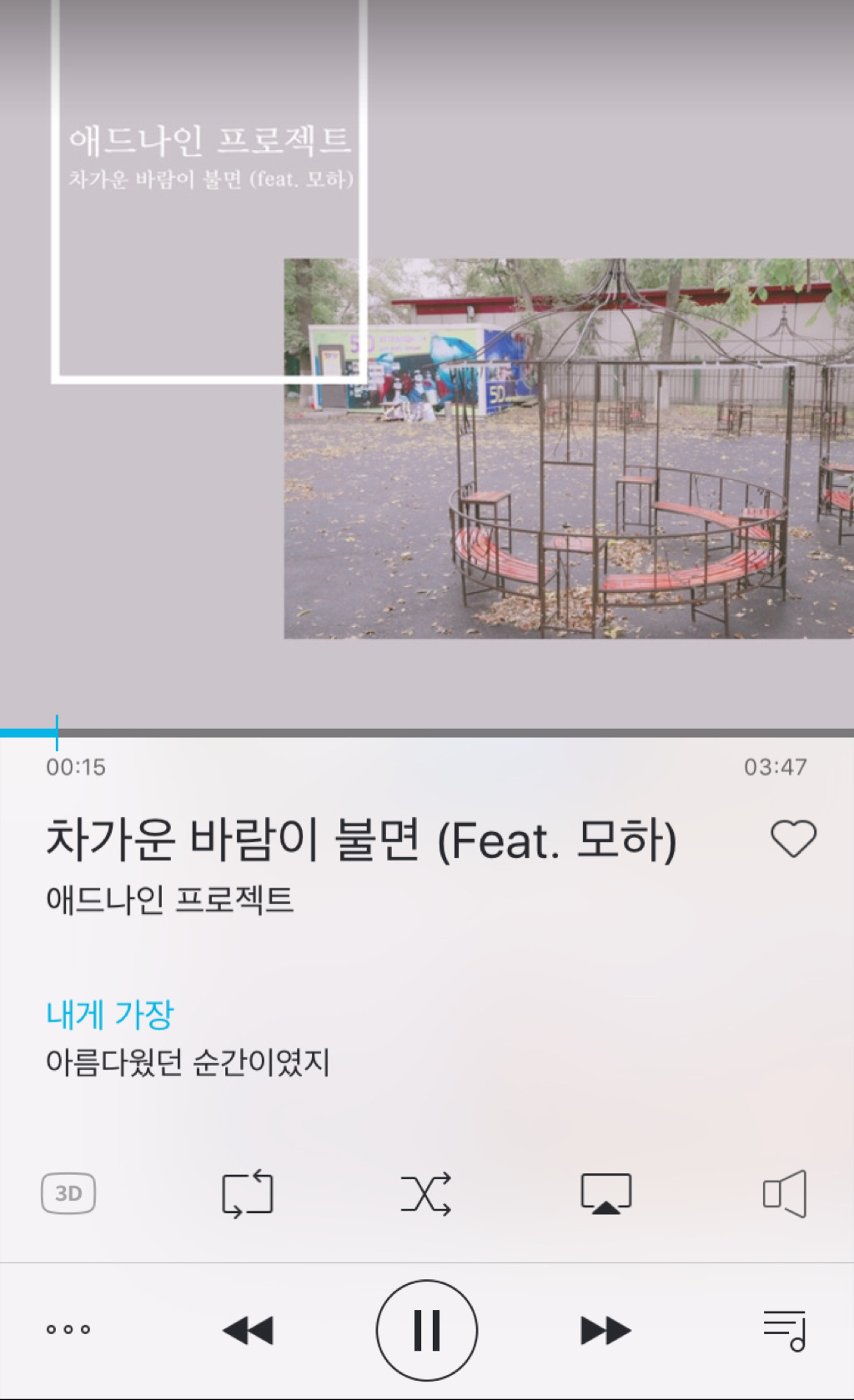Toggle shuffle playback
854x1400 pixels.
pos(426,1193)
